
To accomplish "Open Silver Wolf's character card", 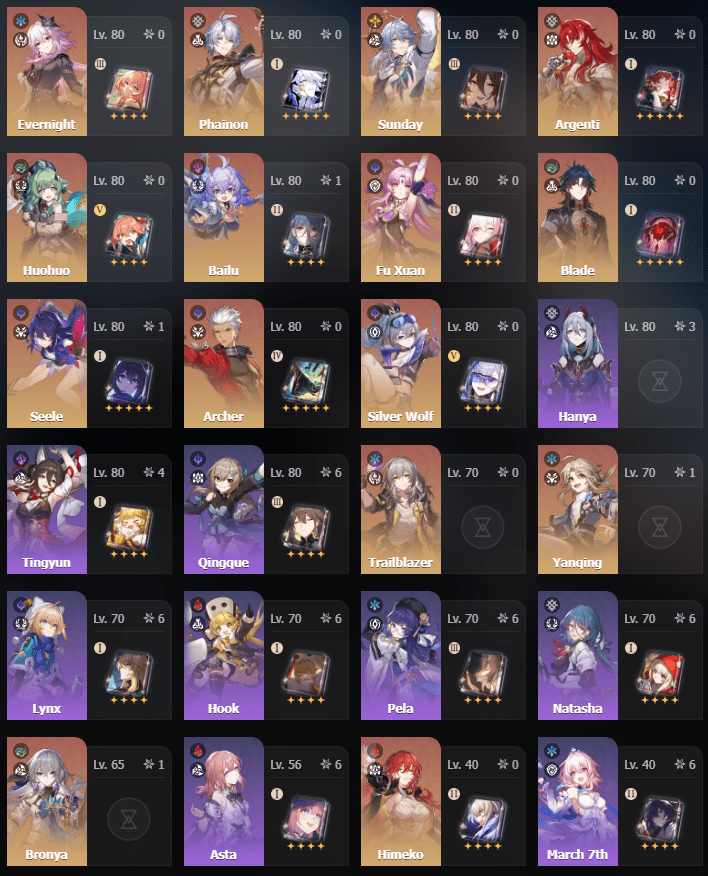I will 400,362.
